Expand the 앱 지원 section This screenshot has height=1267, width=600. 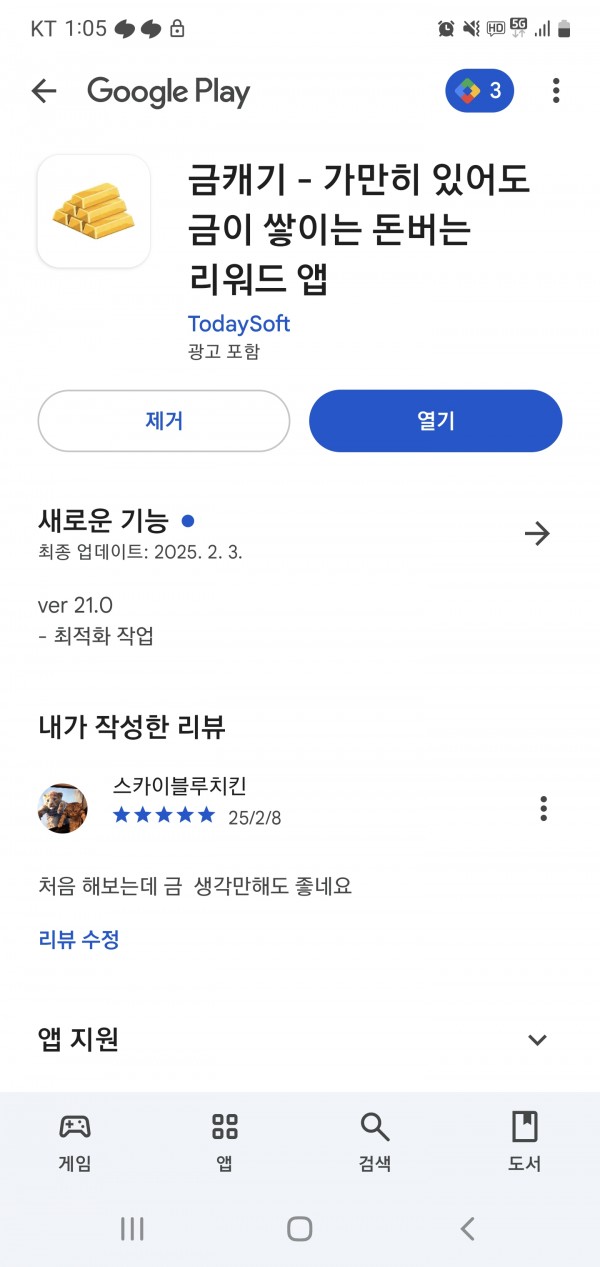[x=537, y=1040]
